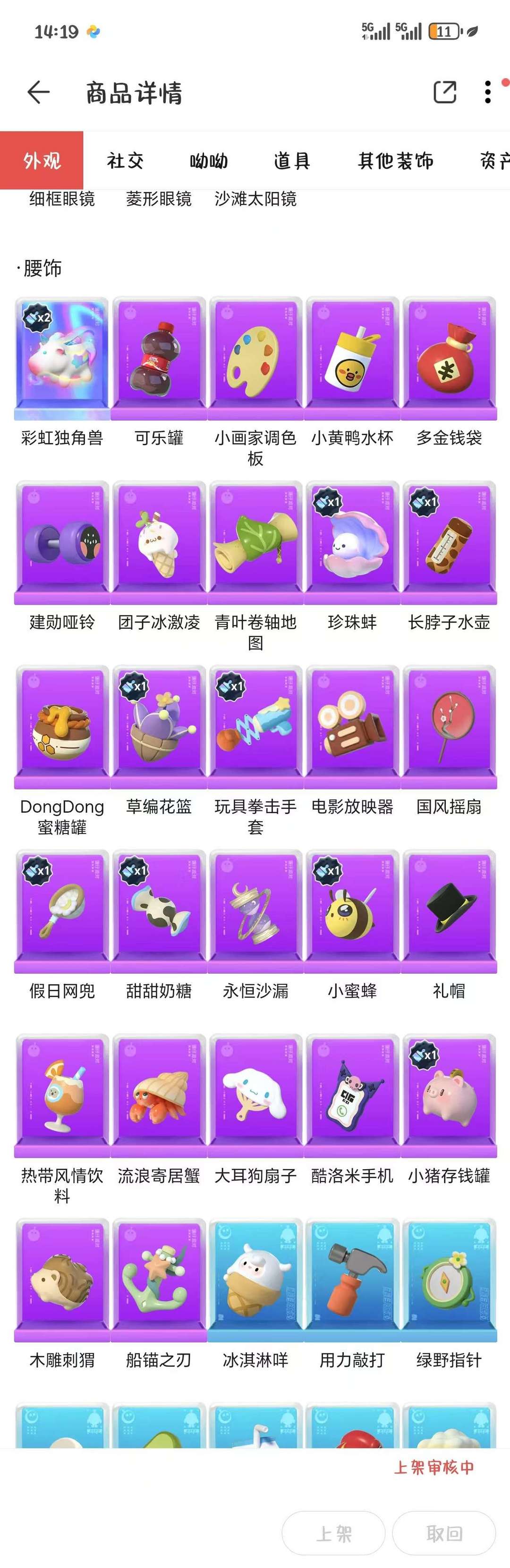Open the 永恒沙漏 item card
Image resolution: width=510 pixels, height=1568 pixels.
tap(255, 912)
